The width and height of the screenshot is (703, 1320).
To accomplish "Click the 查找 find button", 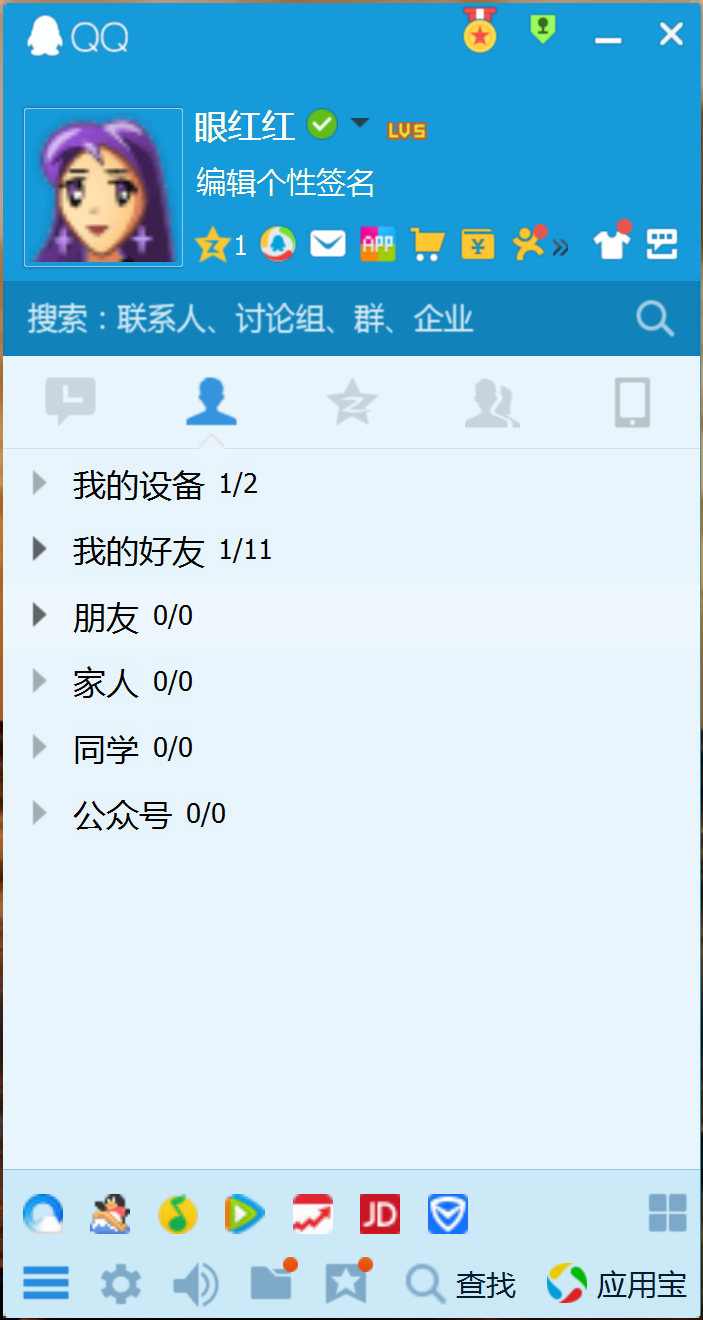I will click(x=461, y=1284).
